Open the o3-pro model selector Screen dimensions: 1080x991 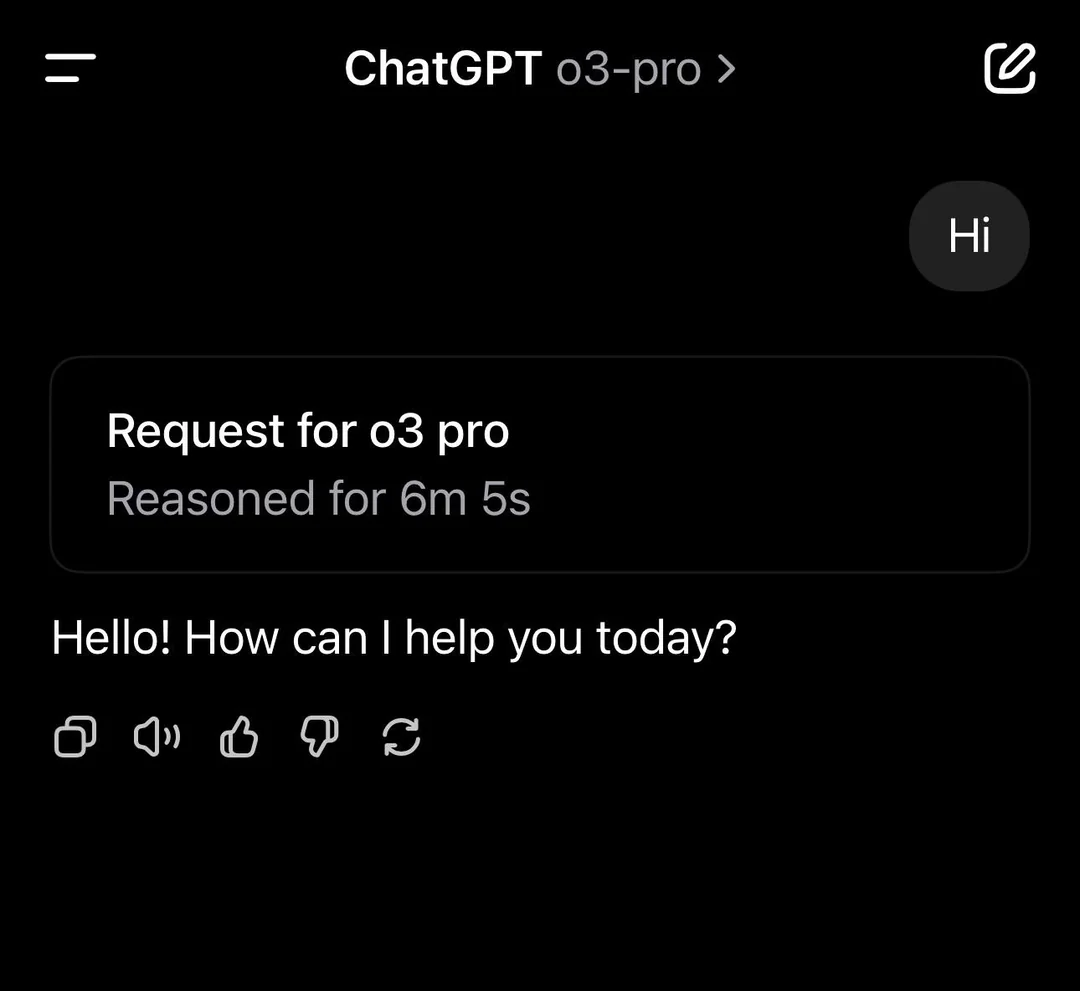point(644,69)
